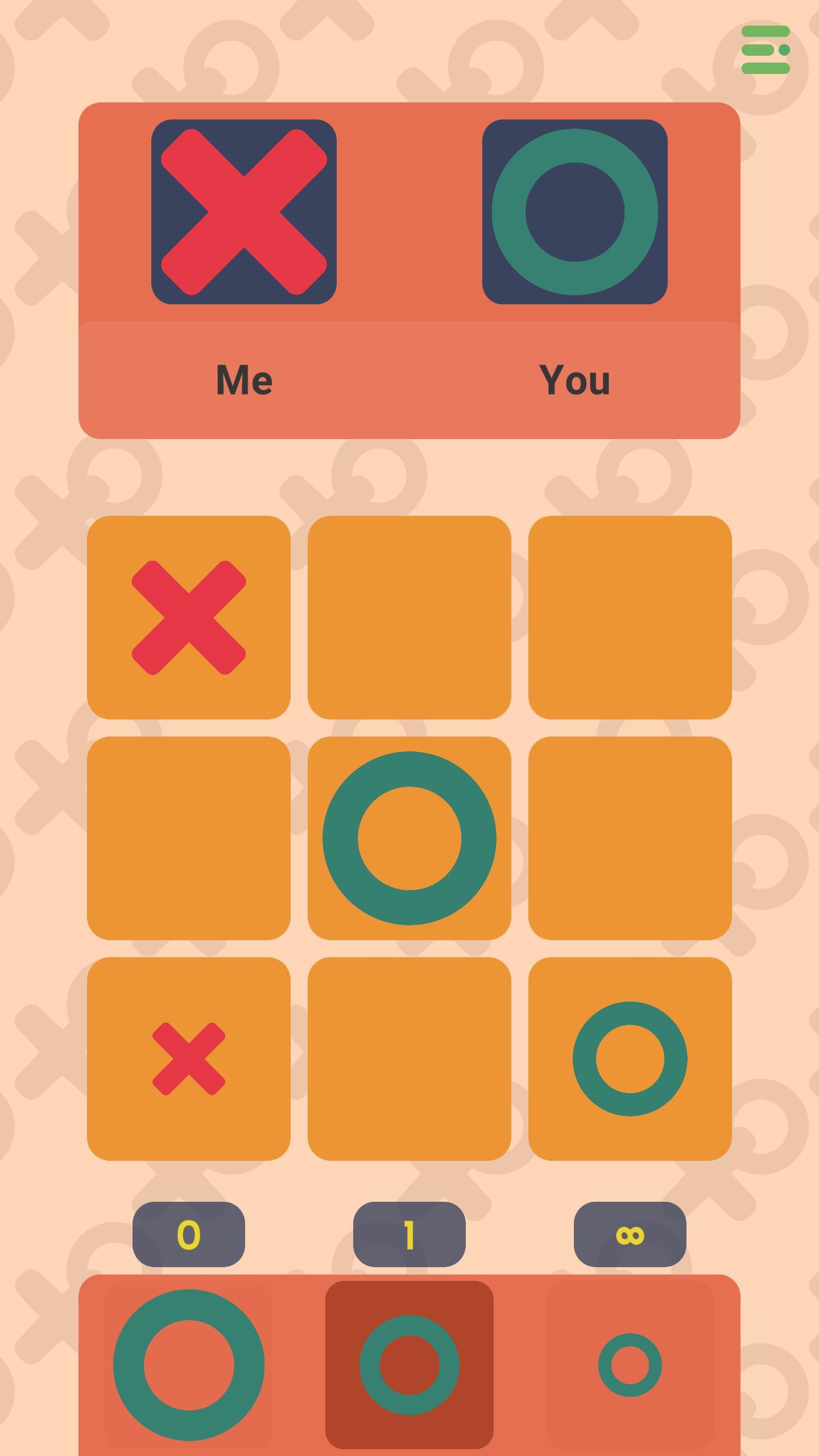This screenshot has height=1456, width=819.
Task: Place a piece in the bottom-middle cell
Action: [x=409, y=1059]
